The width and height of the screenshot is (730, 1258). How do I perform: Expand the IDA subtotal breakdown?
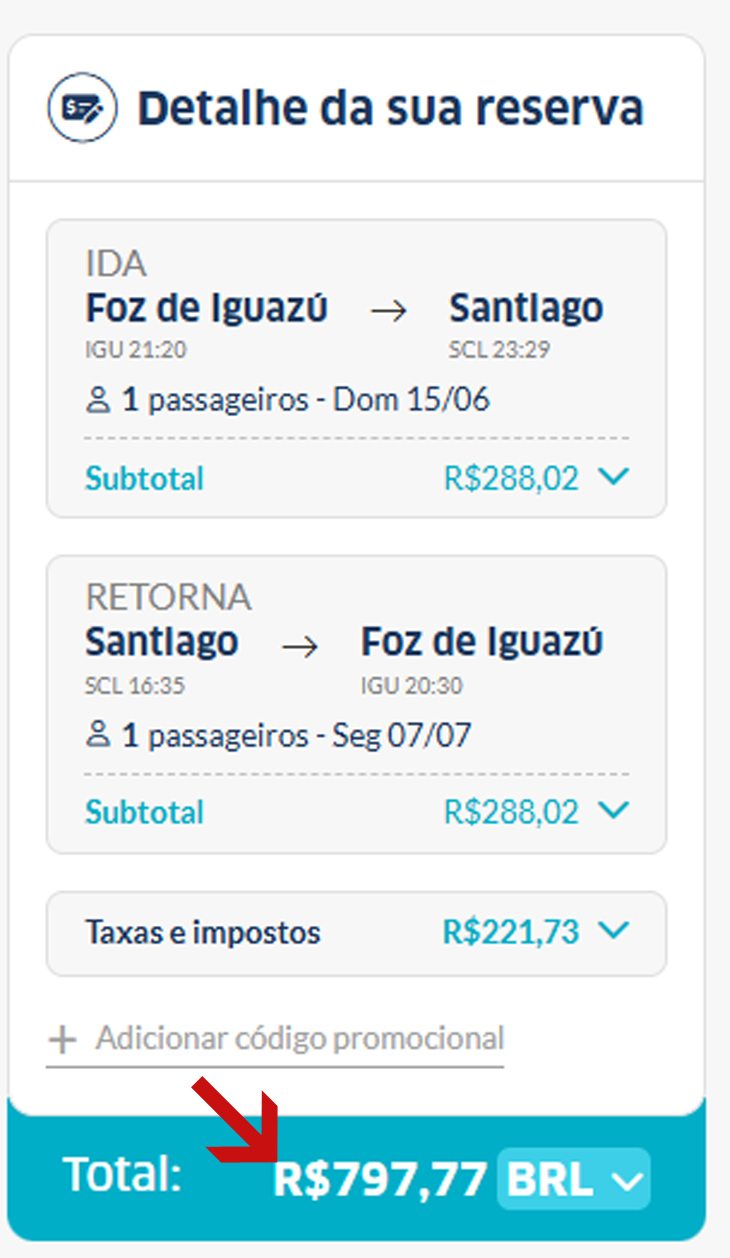[x=614, y=478]
